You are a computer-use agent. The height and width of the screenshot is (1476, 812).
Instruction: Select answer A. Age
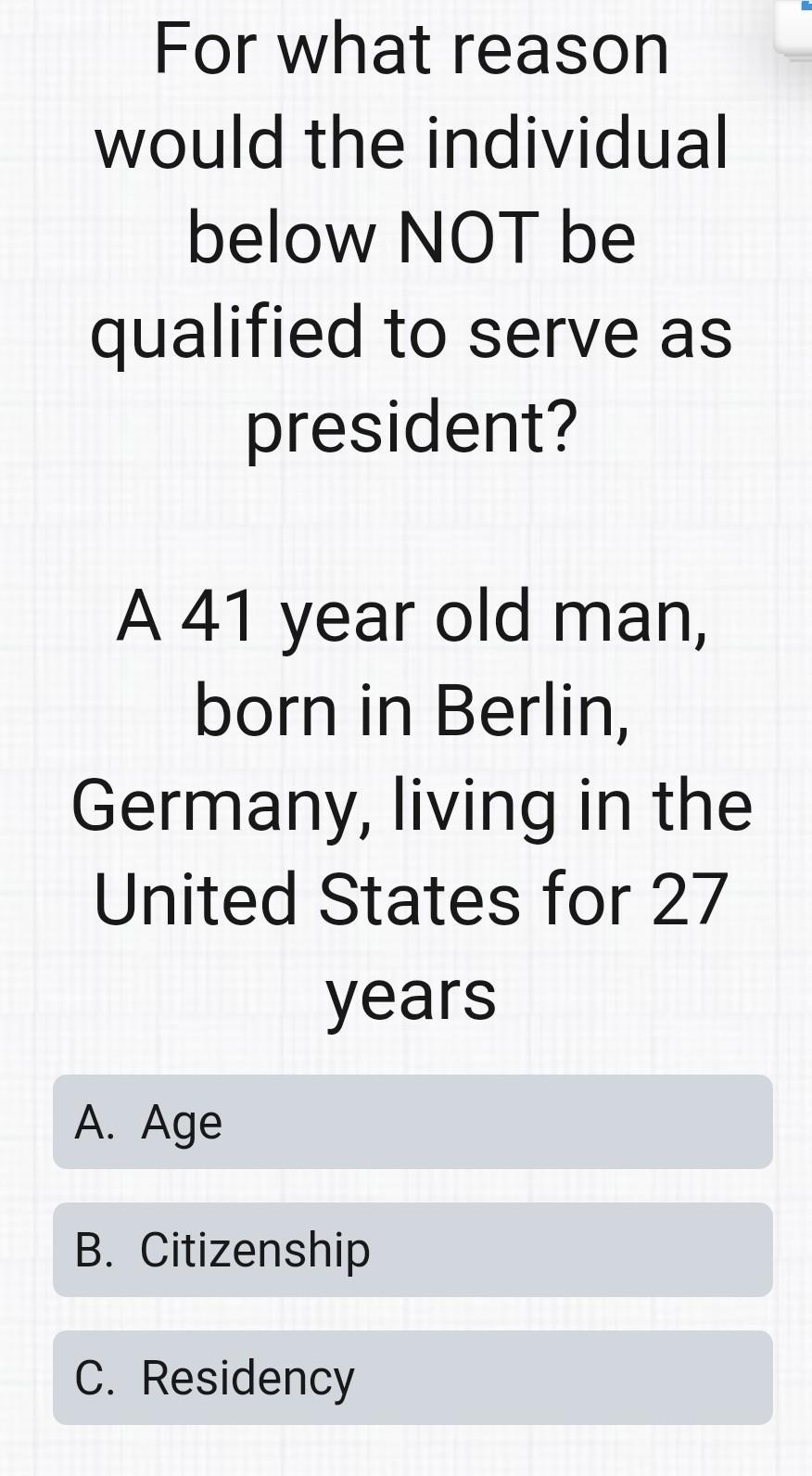click(x=412, y=1122)
